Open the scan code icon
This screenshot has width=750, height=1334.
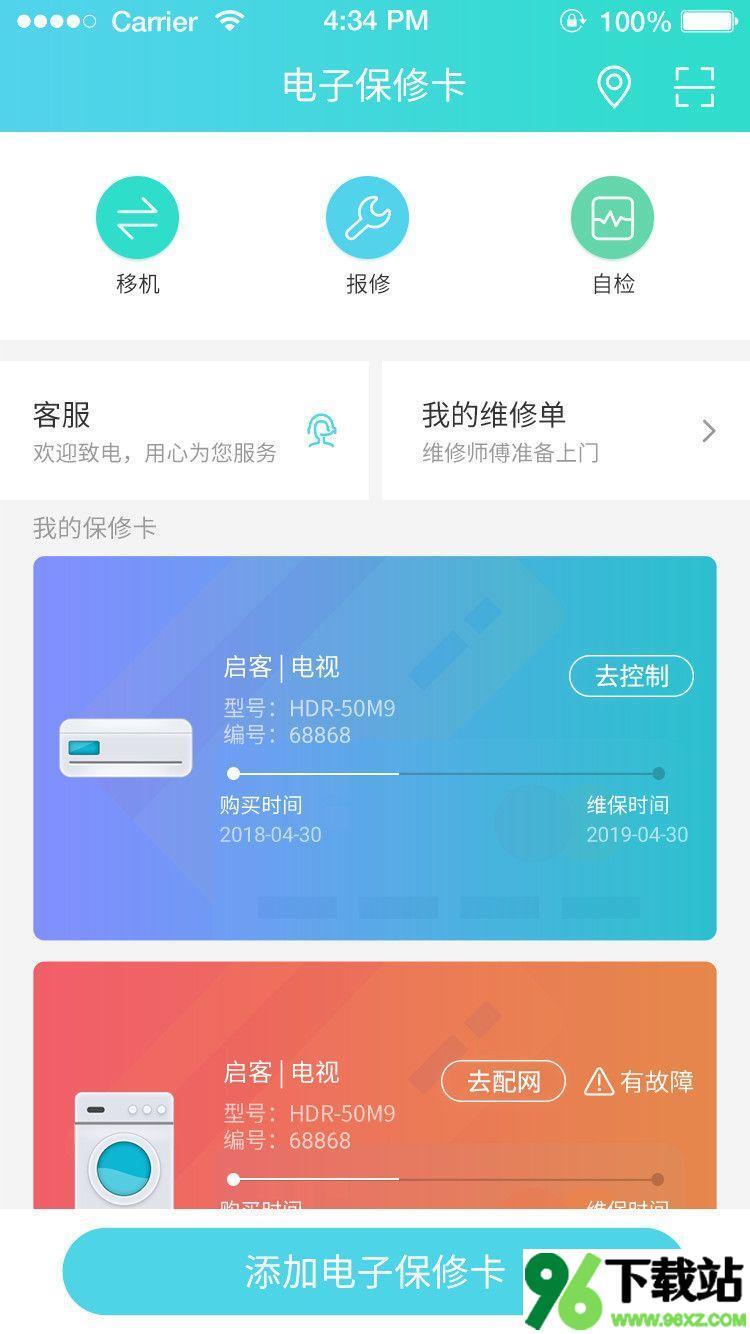(694, 87)
